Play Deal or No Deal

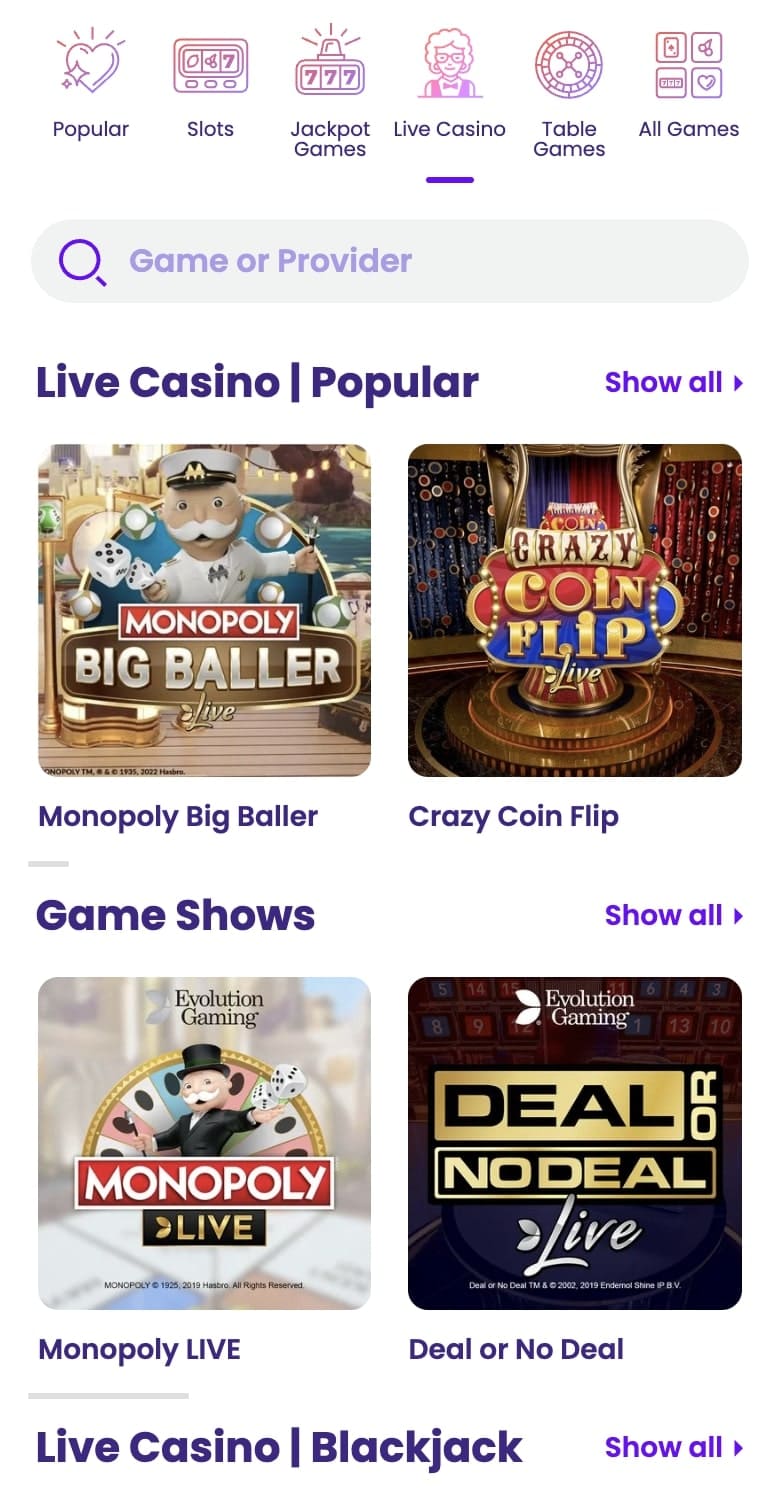pyautogui.click(x=575, y=1143)
